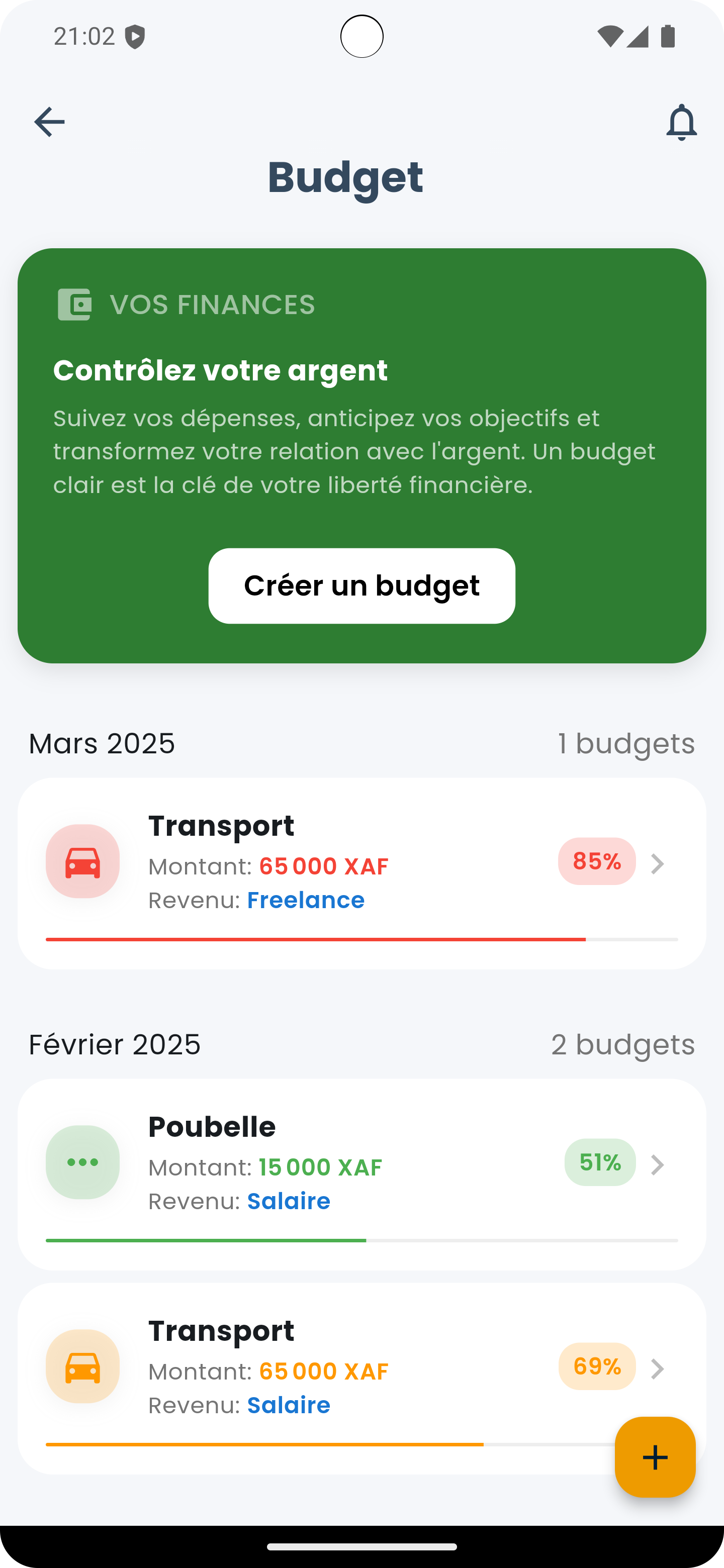Go back using the top arrow
This screenshot has width=724, height=1568.
click(x=49, y=122)
